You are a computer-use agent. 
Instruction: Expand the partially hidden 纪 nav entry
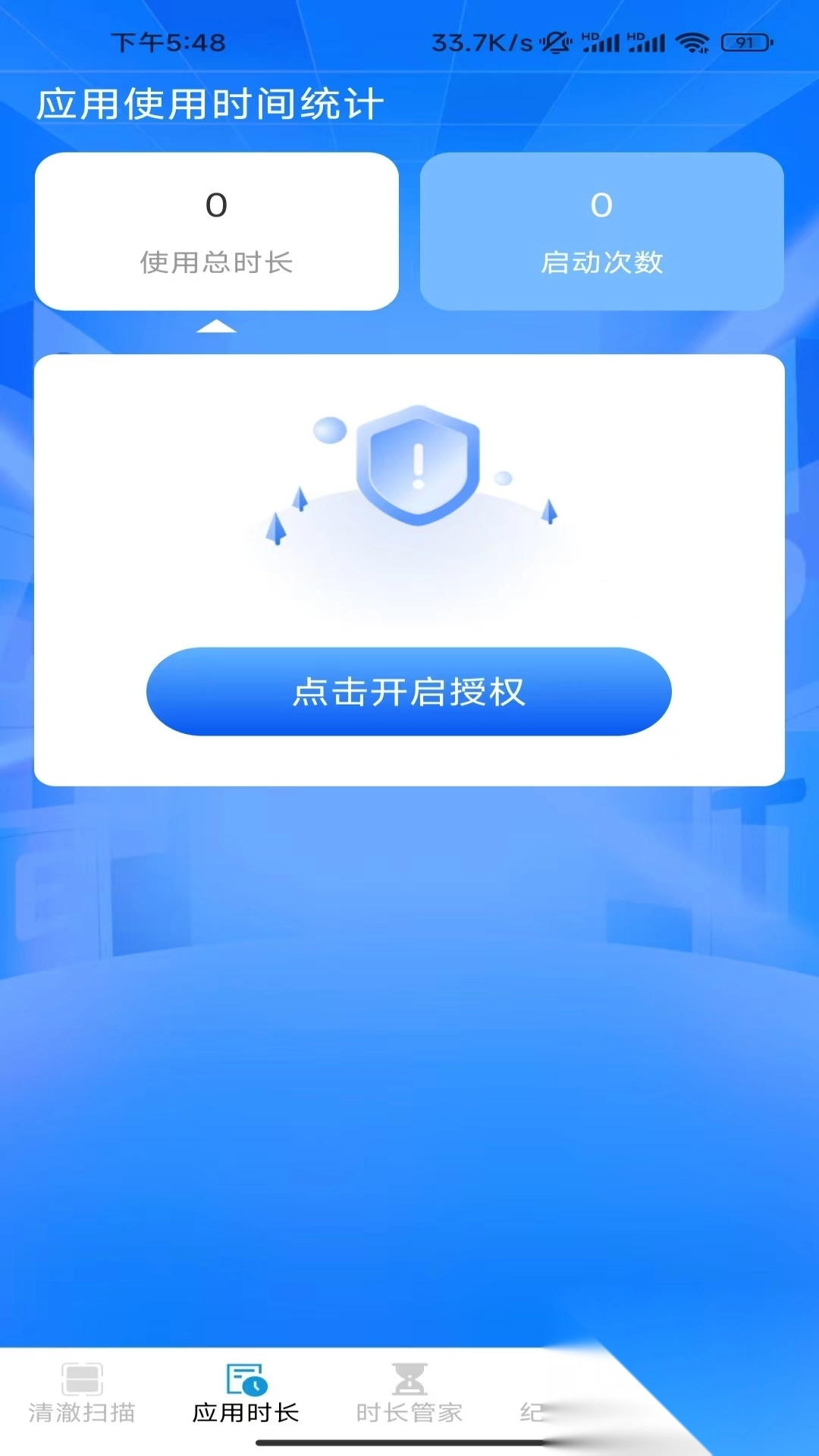pos(531,1410)
